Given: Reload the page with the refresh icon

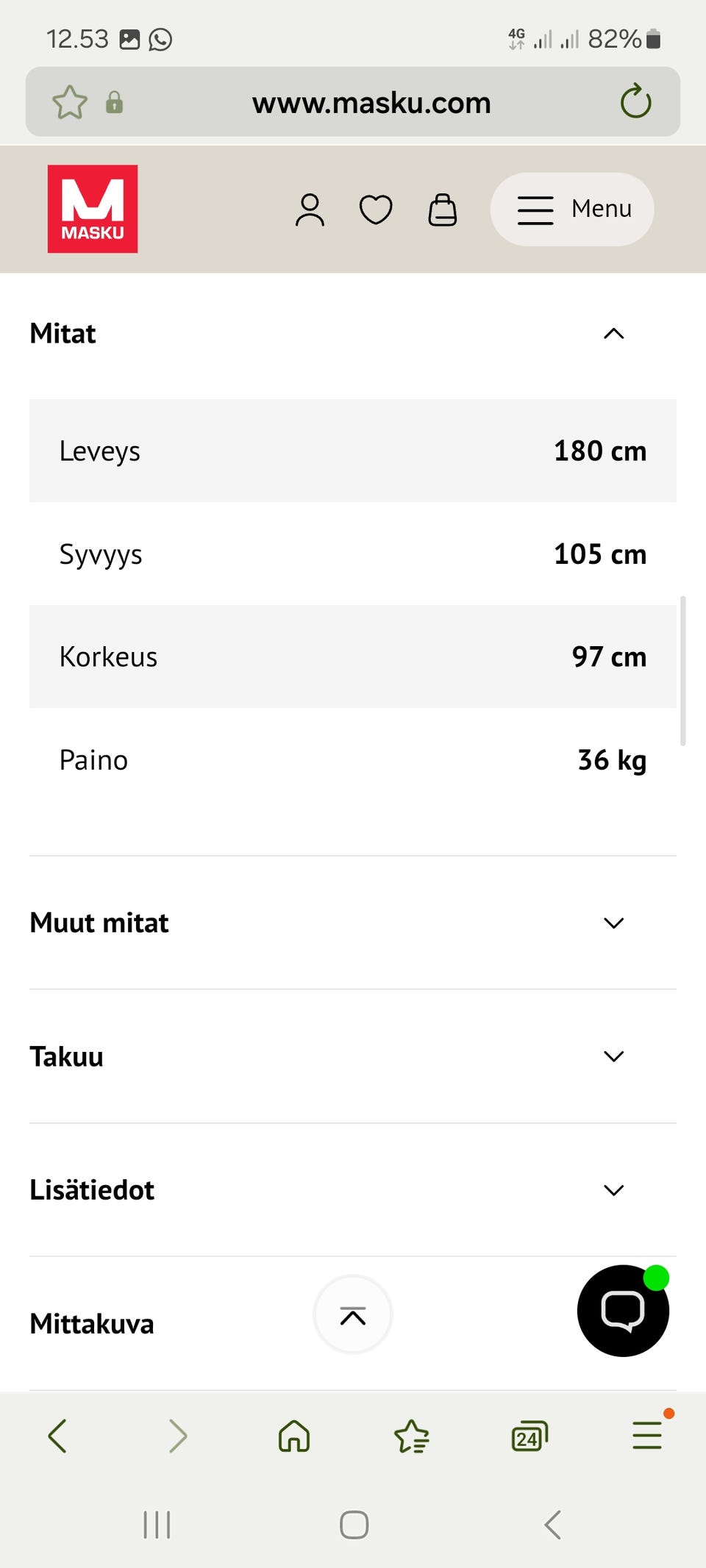Looking at the screenshot, I should pyautogui.click(x=635, y=102).
